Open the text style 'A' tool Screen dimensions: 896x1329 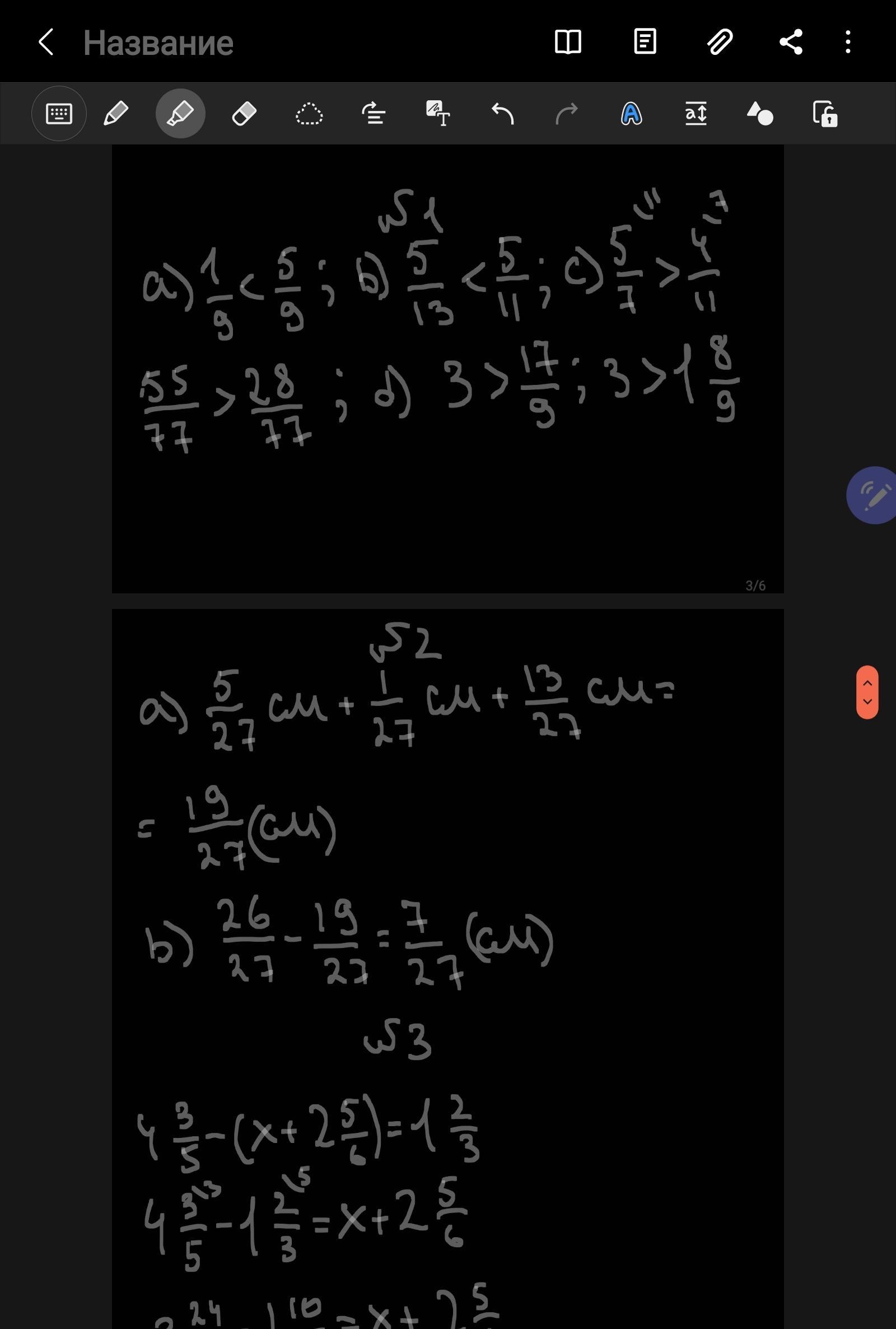coord(632,114)
